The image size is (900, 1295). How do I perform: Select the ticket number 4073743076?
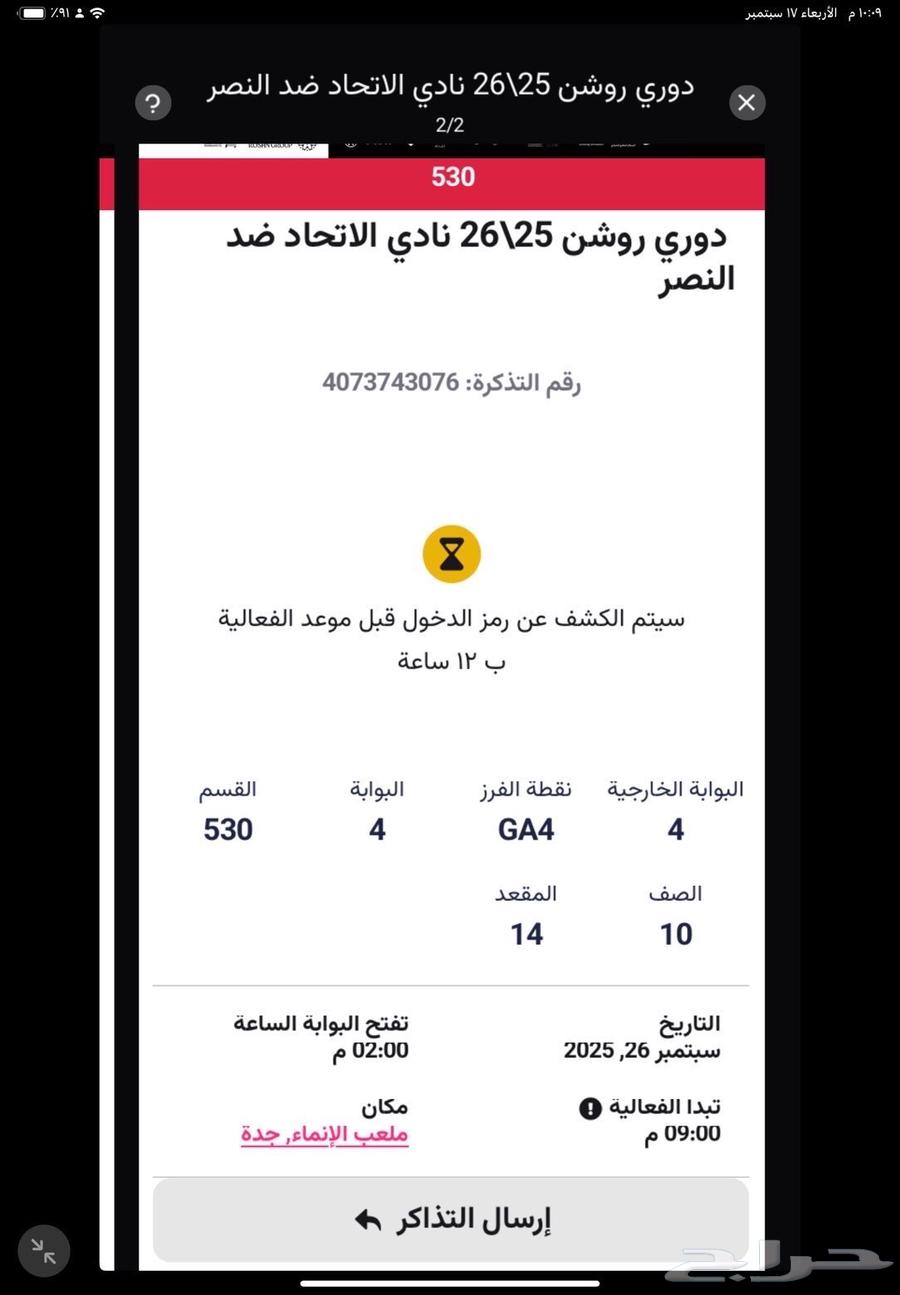451,382
